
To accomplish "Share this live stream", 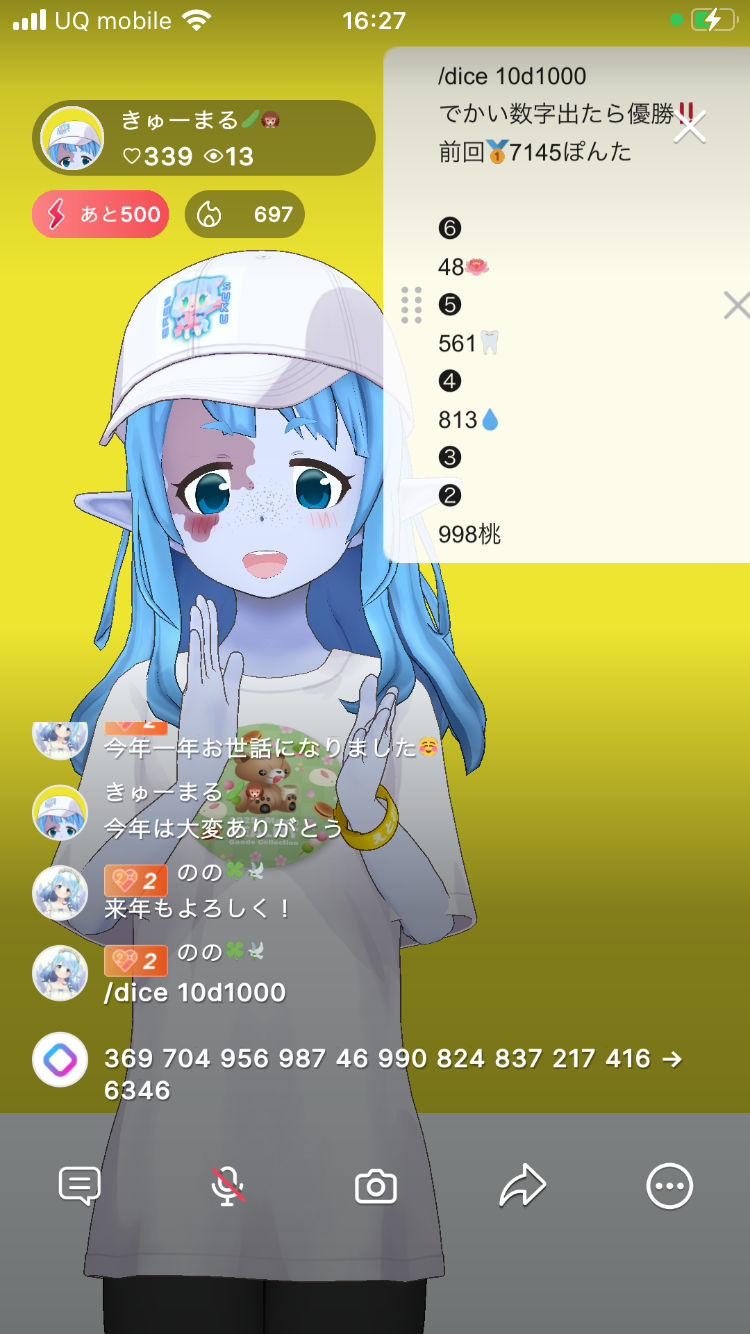I will pyautogui.click(x=522, y=1187).
